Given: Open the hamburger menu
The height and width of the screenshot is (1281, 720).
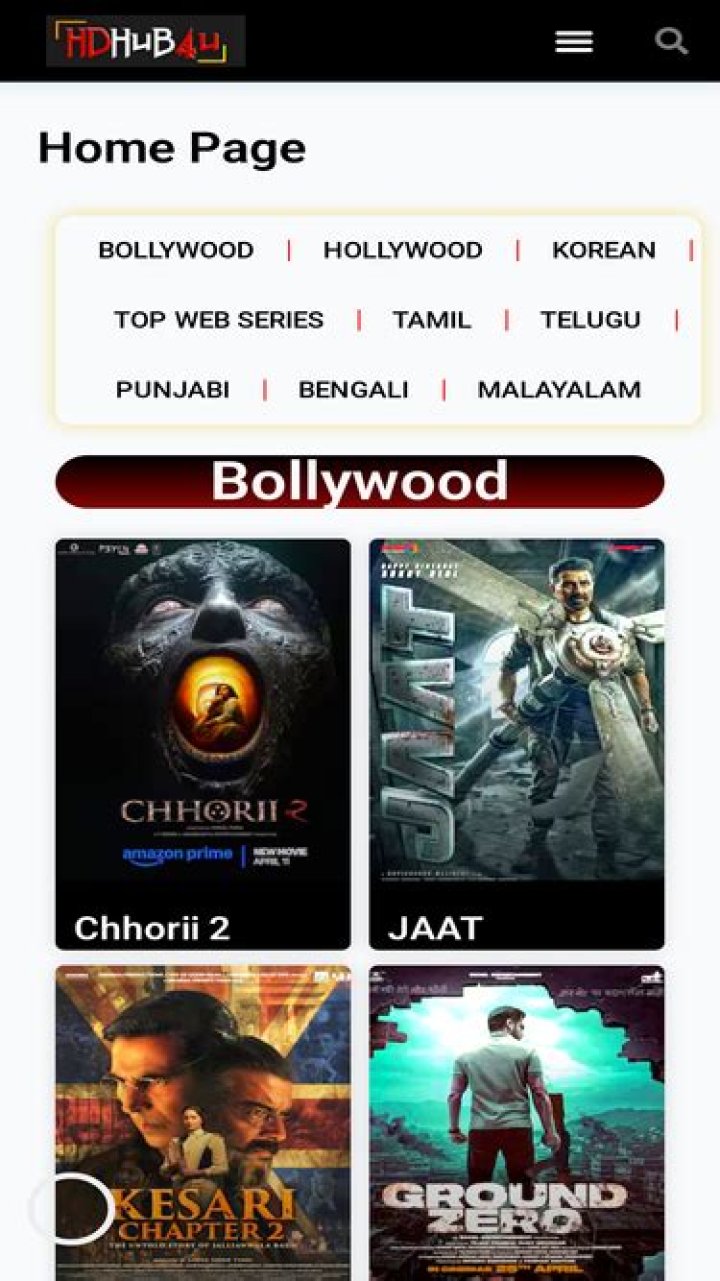Looking at the screenshot, I should click(x=573, y=41).
